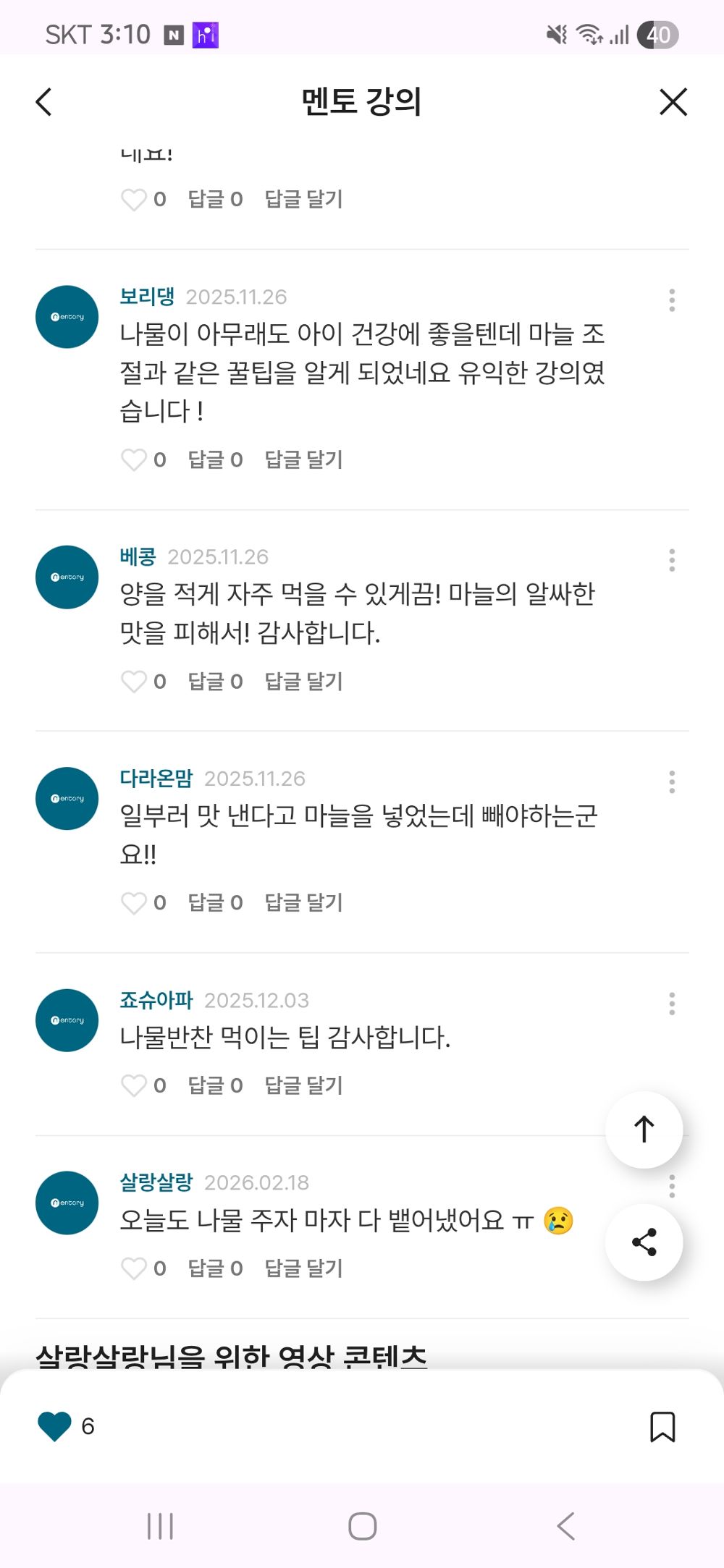Tap the blue heart showing 6 likes

tap(54, 1428)
